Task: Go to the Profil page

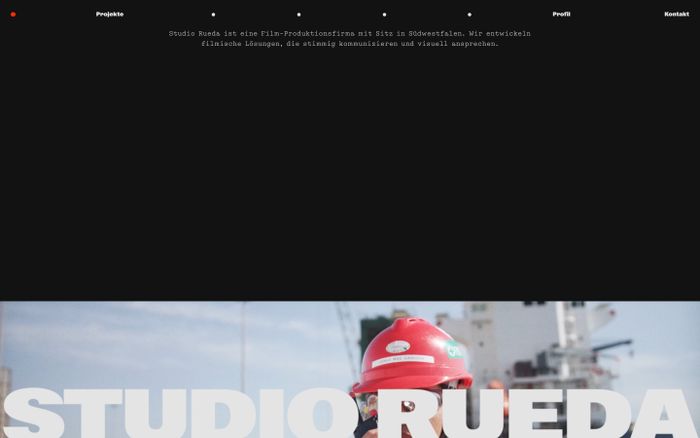Action: [561, 14]
